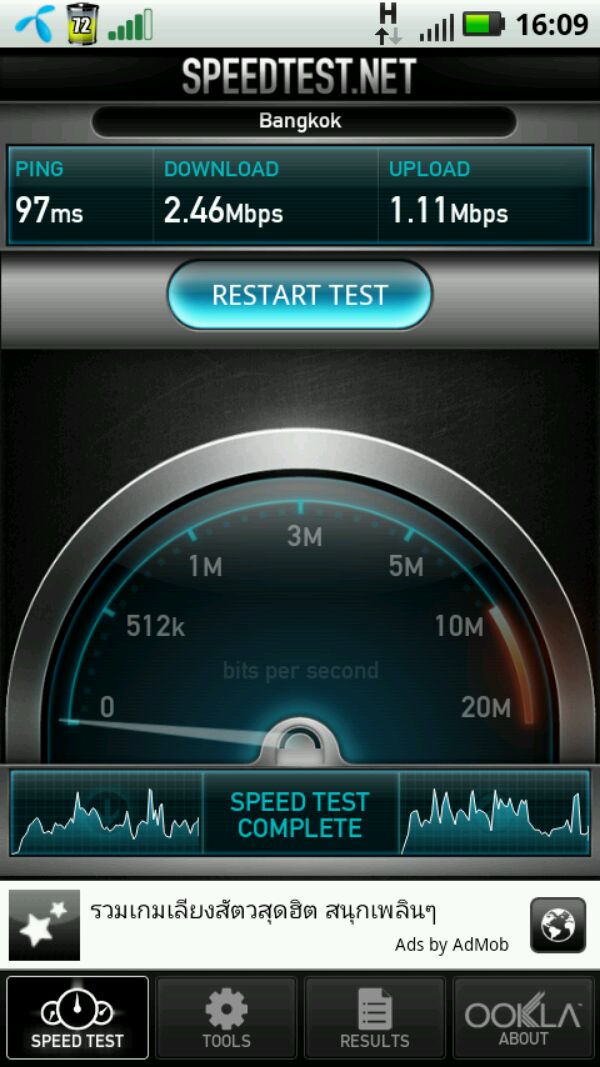Open the AdMob ad banner
Viewport: 600px width, 1067px height.
[300, 925]
